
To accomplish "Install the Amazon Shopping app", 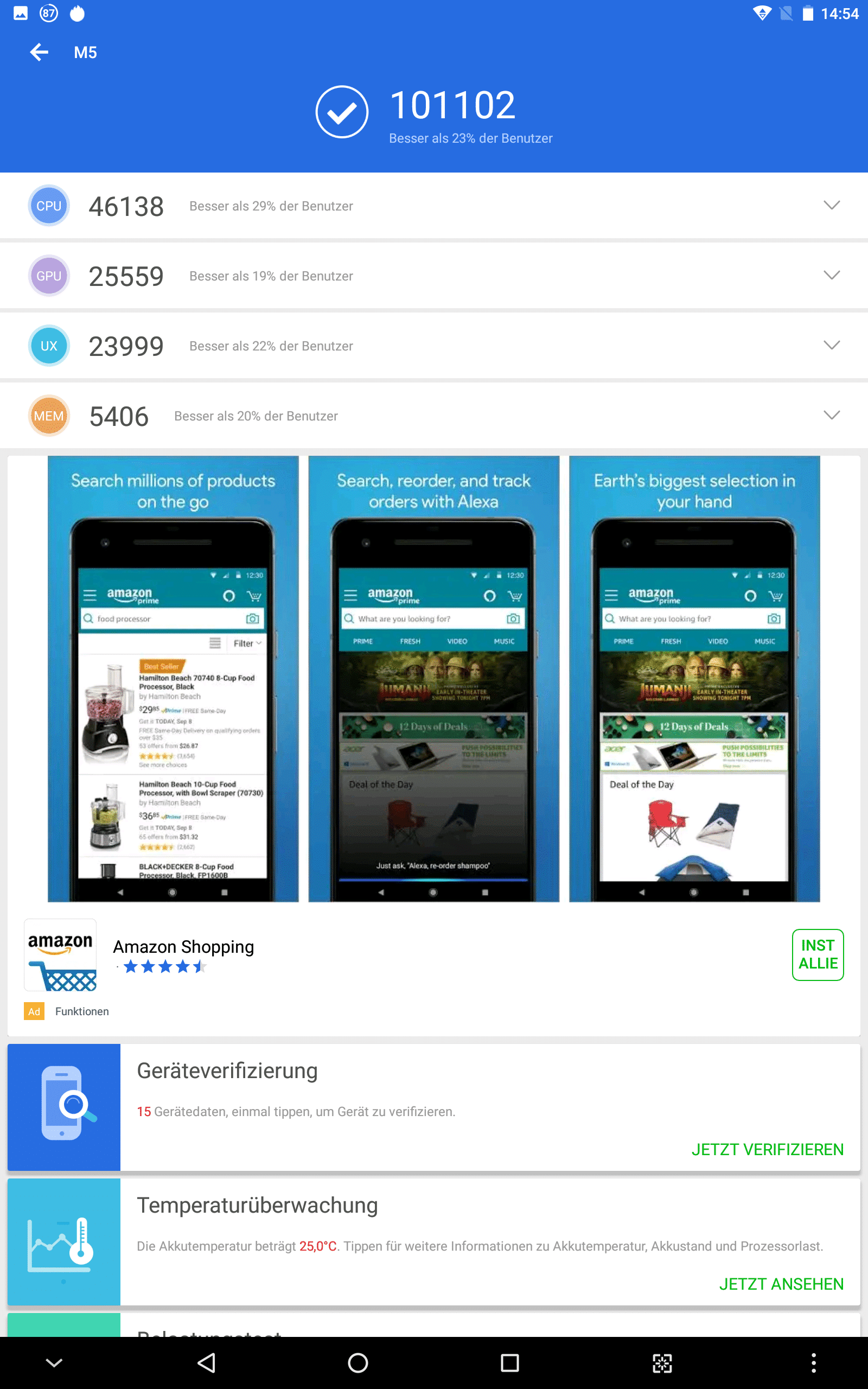I will tap(818, 954).
